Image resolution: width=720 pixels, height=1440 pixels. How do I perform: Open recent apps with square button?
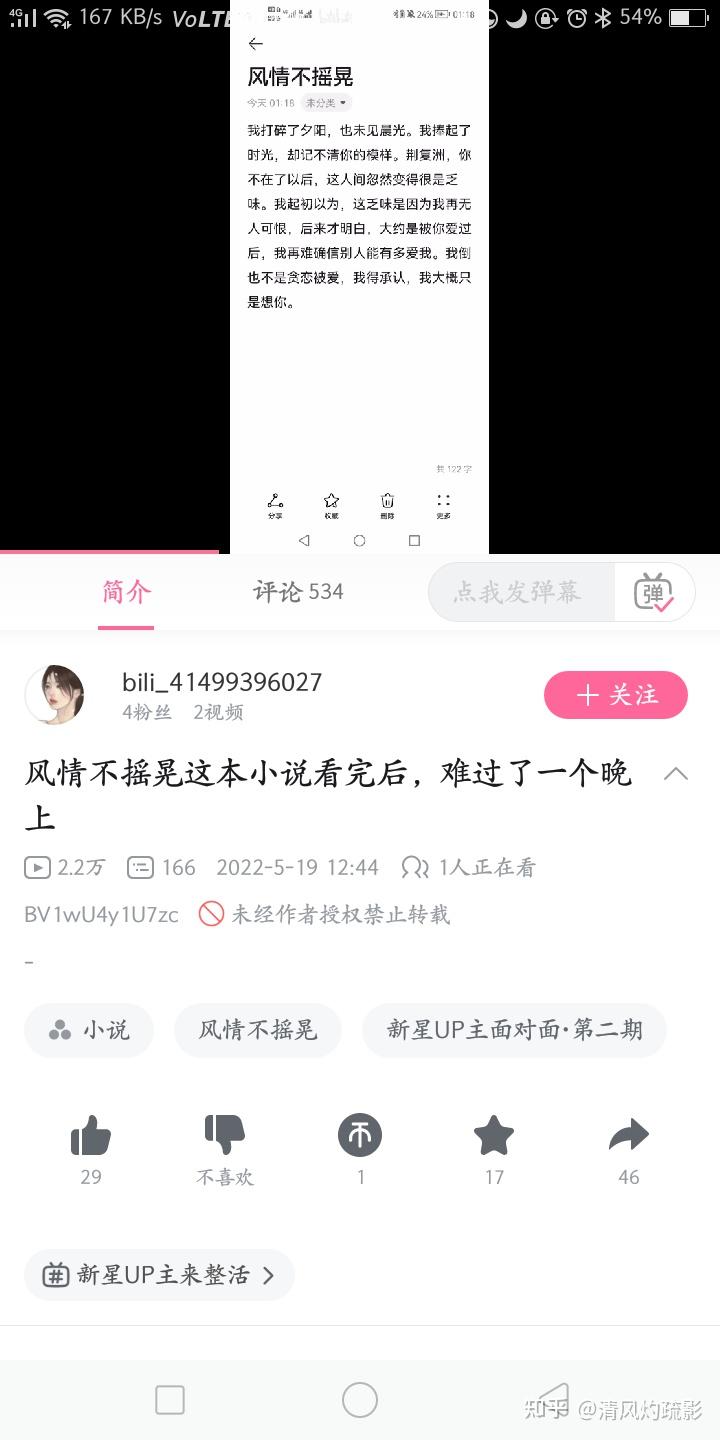tap(170, 1400)
